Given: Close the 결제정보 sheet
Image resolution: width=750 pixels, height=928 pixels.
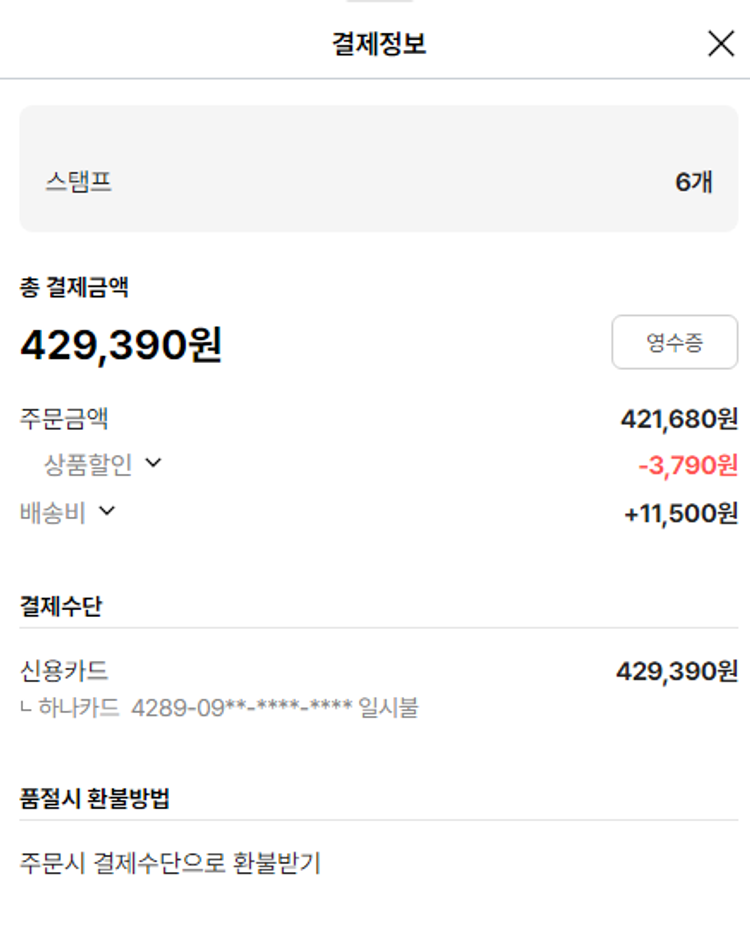Looking at the screenshot, I should (720, 43).
